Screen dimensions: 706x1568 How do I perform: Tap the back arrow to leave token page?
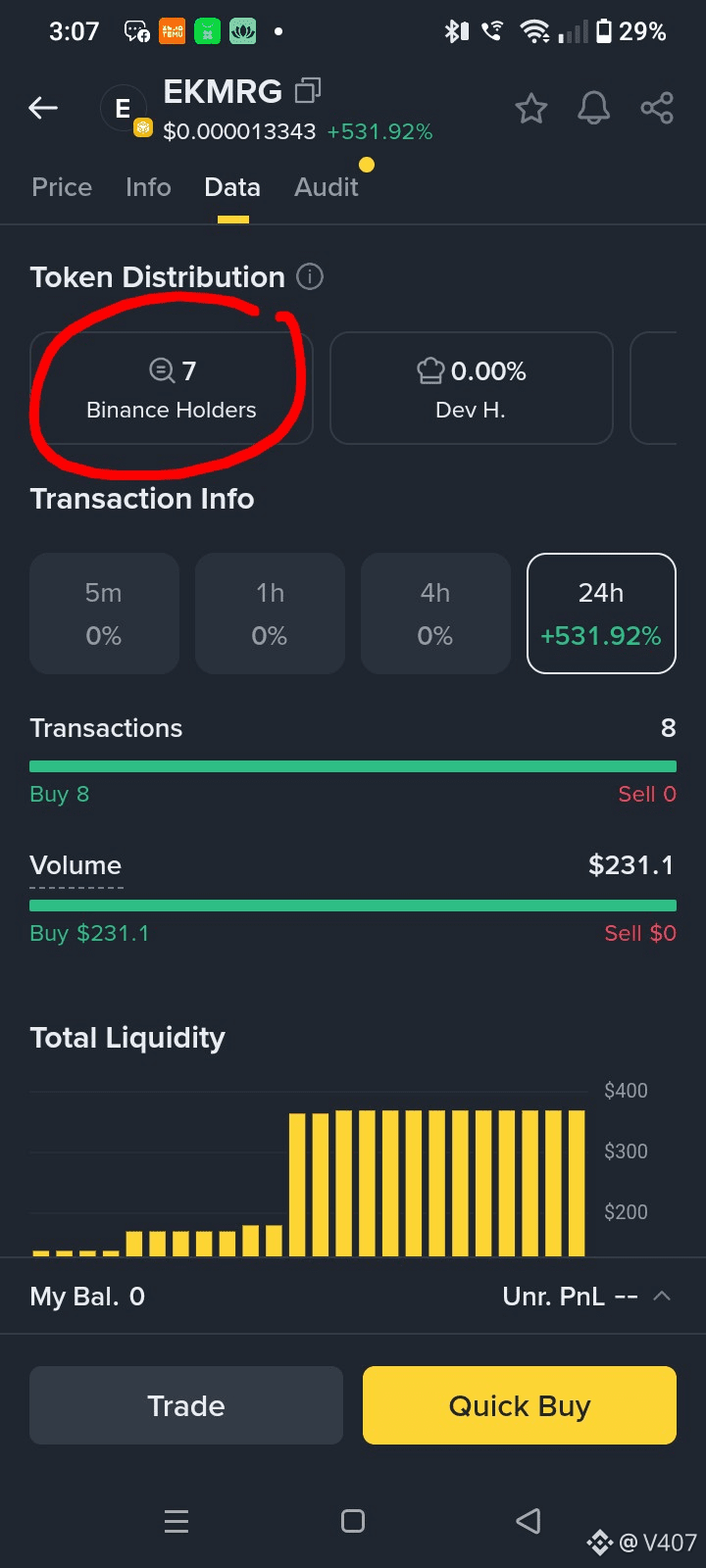pyautogui.click(x=42, y=108)
